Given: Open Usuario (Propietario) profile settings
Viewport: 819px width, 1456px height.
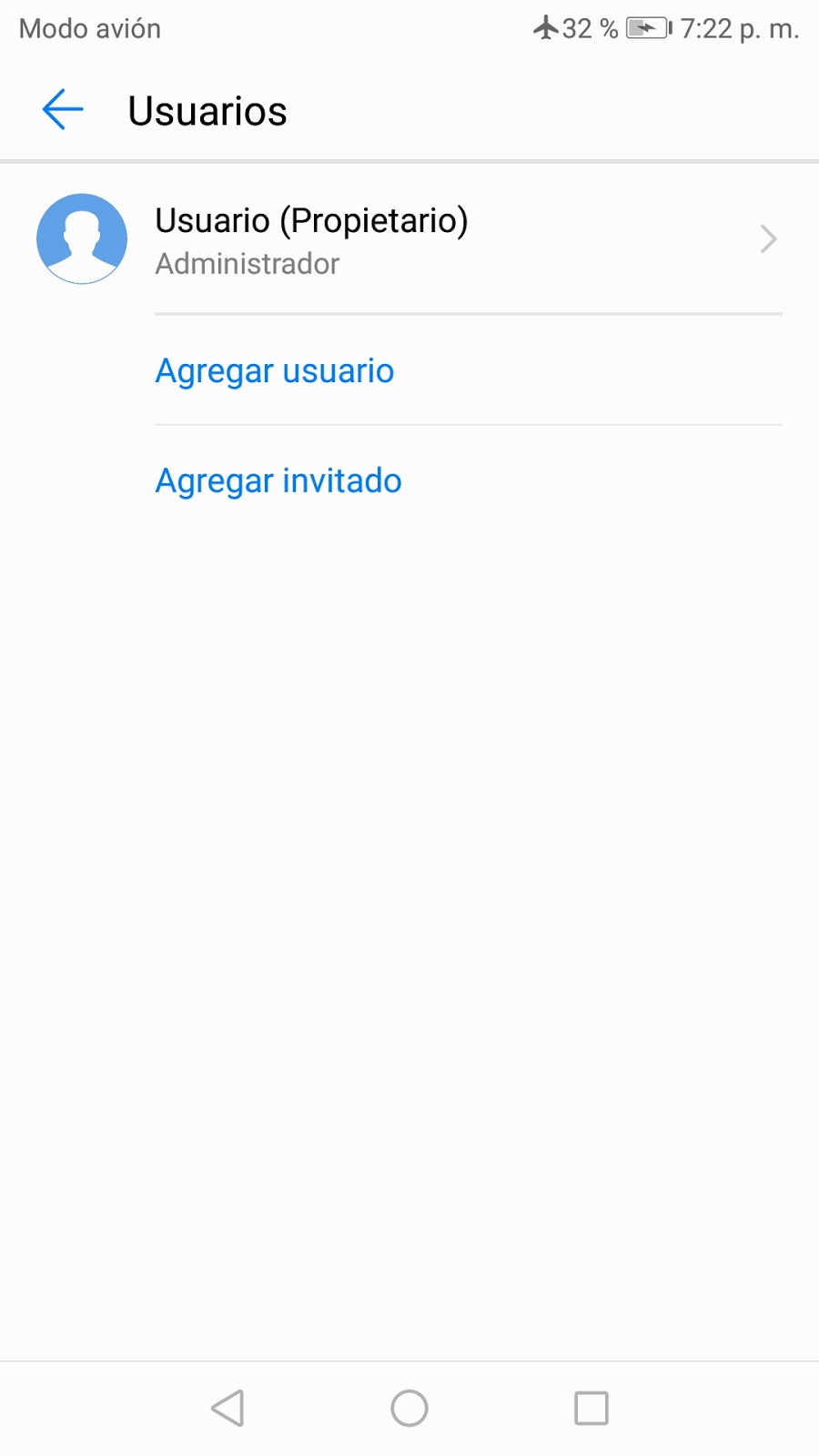Looking at the screenshot, I should pos(409,239).
